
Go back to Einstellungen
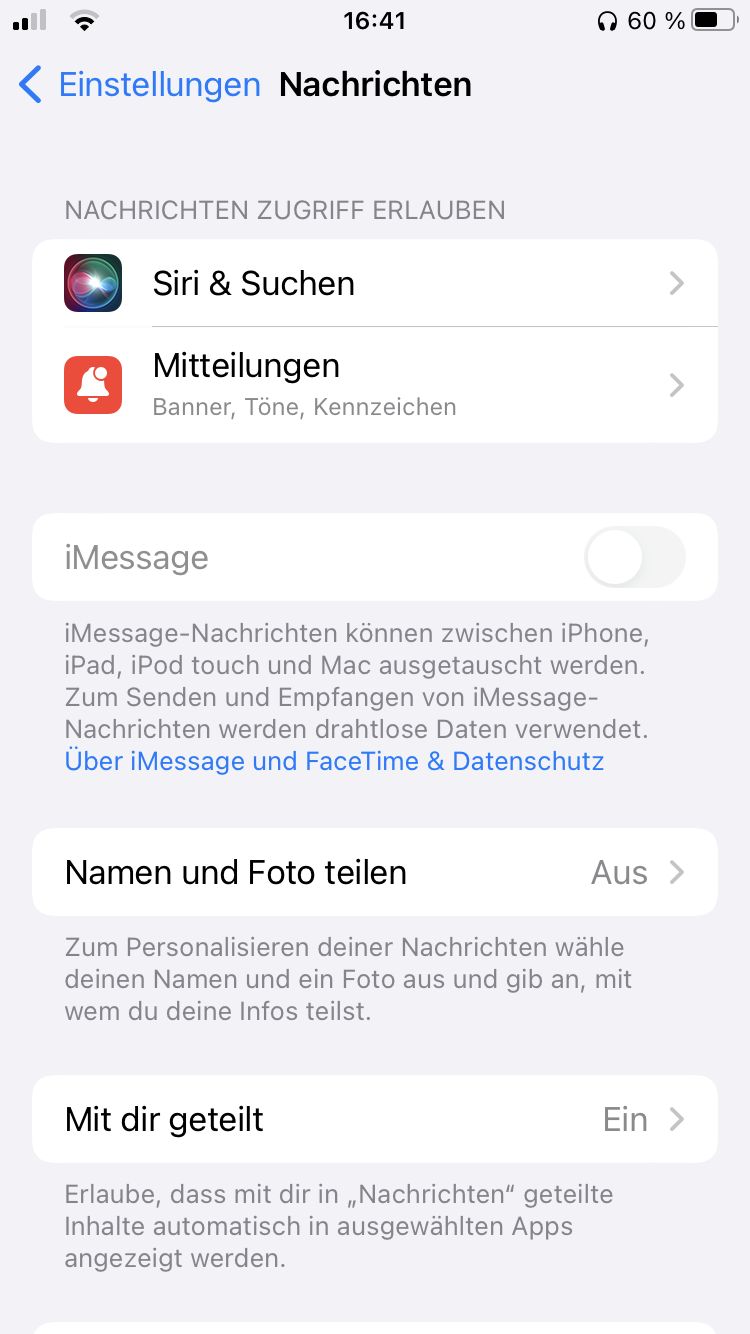[140, 85]
